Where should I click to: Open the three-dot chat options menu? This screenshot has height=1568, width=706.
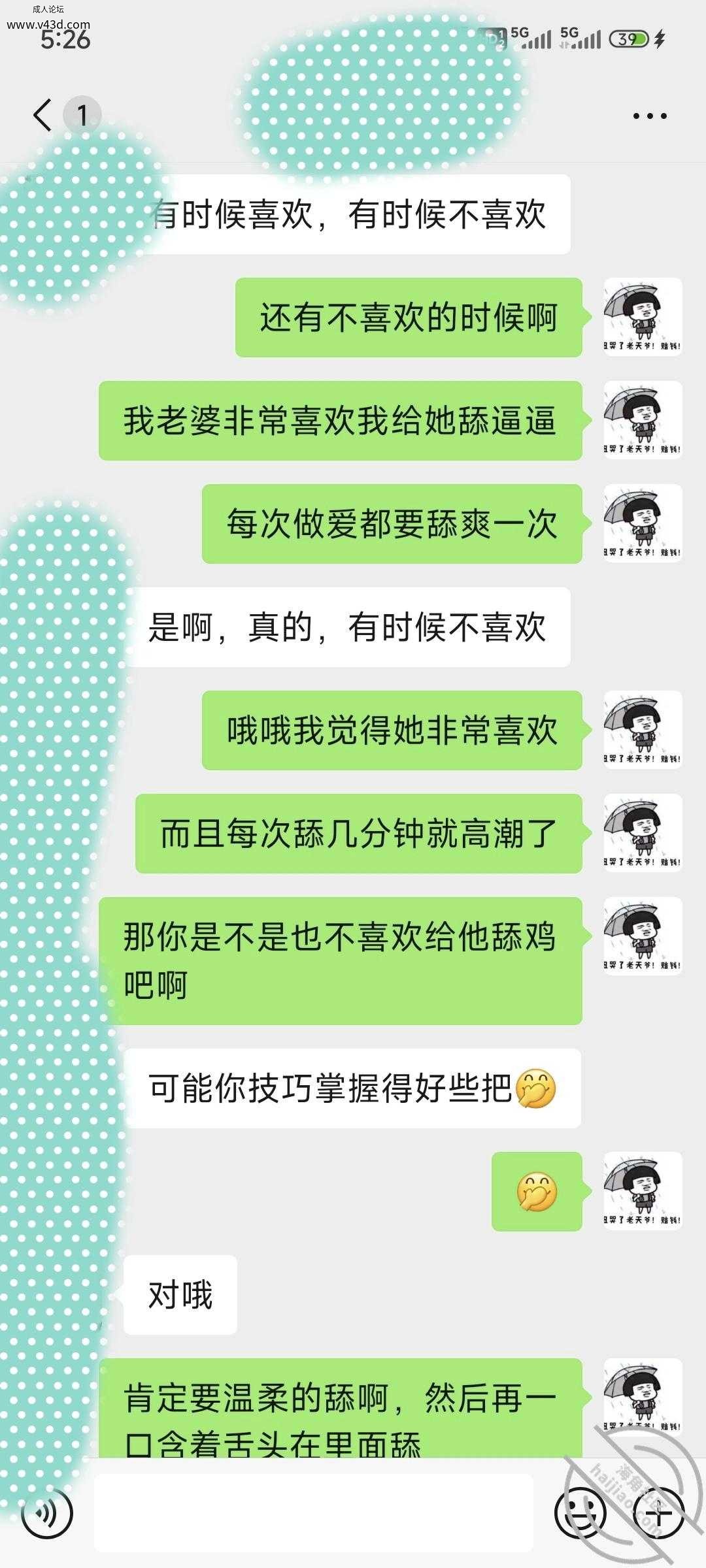click(x=650, y=116)
